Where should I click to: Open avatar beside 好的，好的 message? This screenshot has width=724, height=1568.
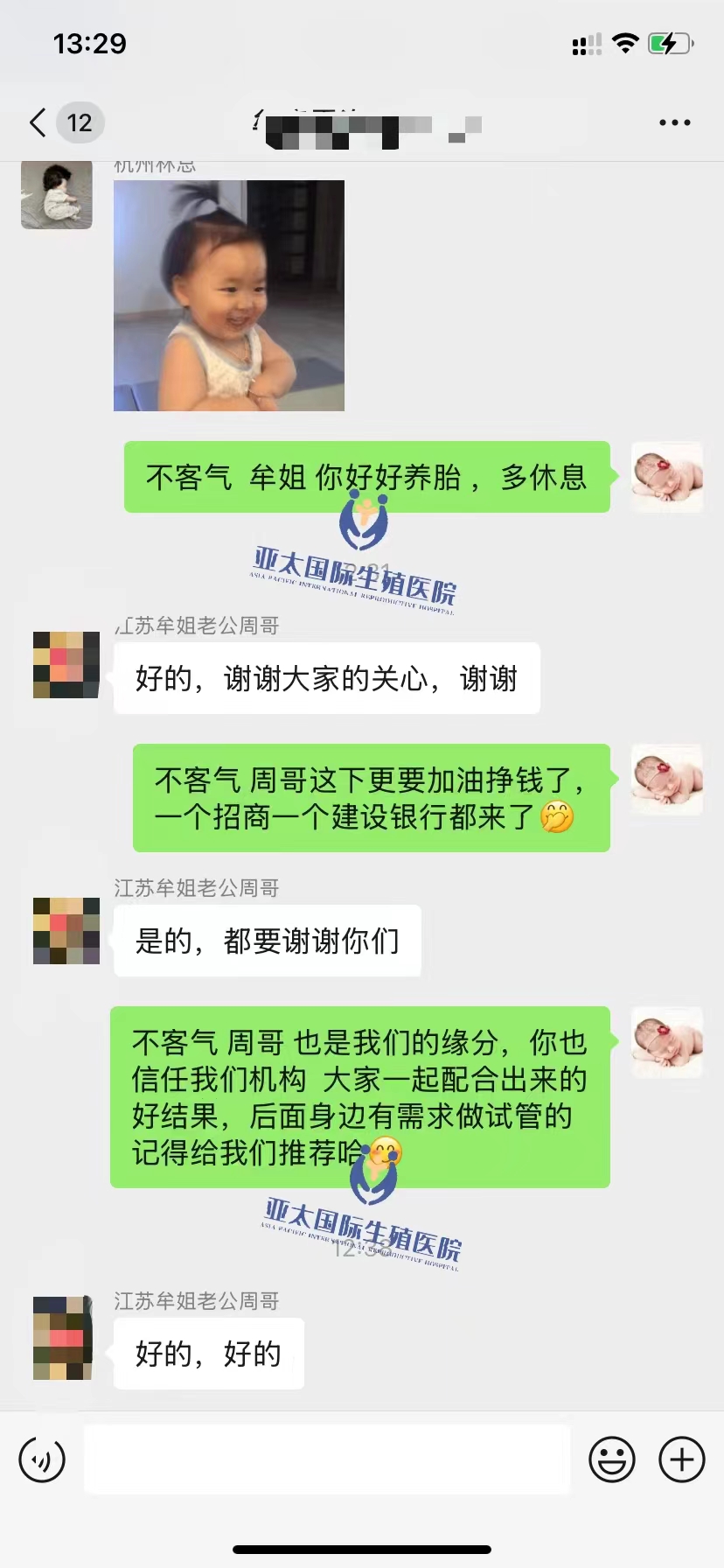(63, 1339)
